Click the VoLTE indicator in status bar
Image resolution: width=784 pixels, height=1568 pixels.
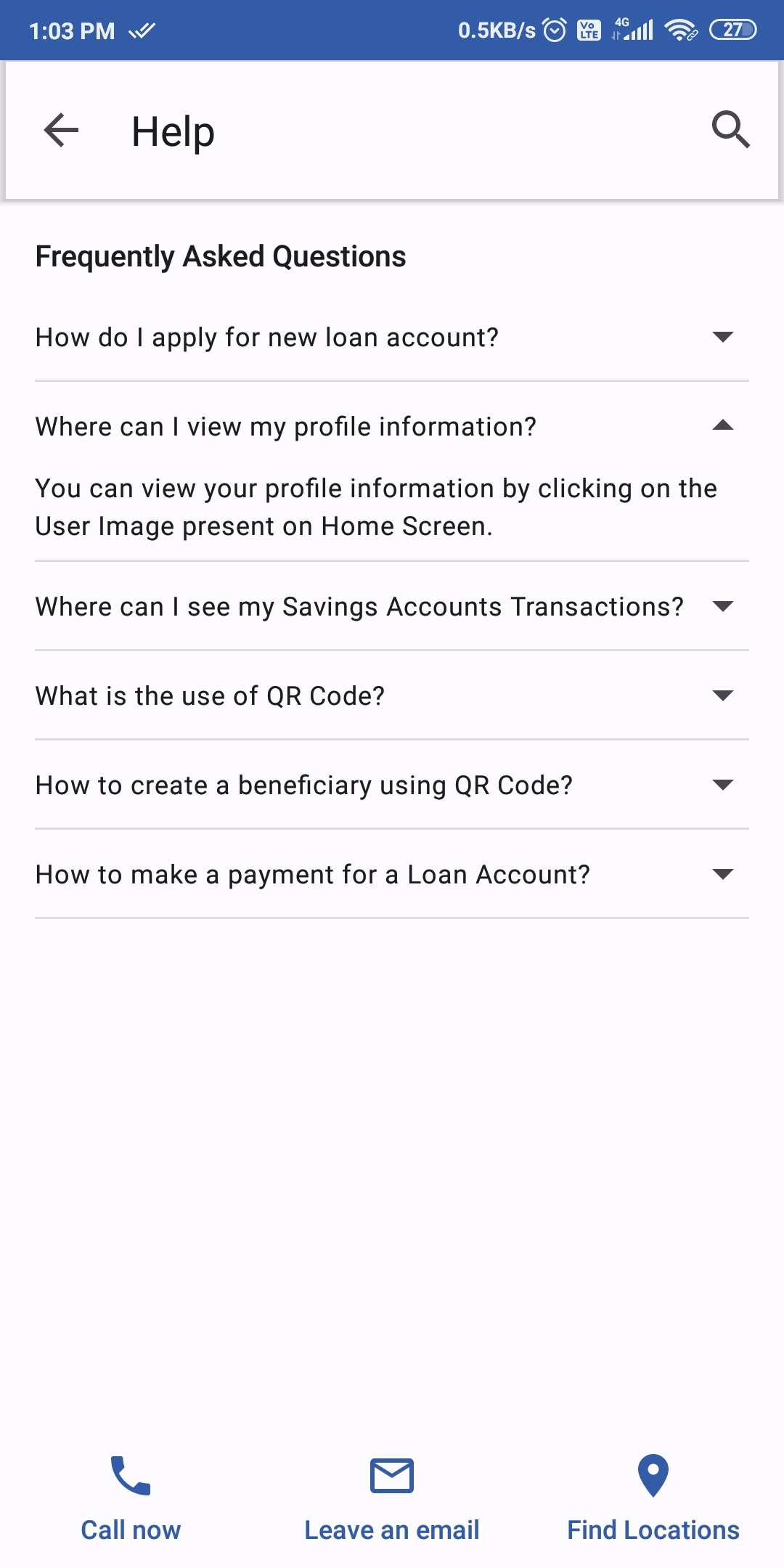coord(589,30)
